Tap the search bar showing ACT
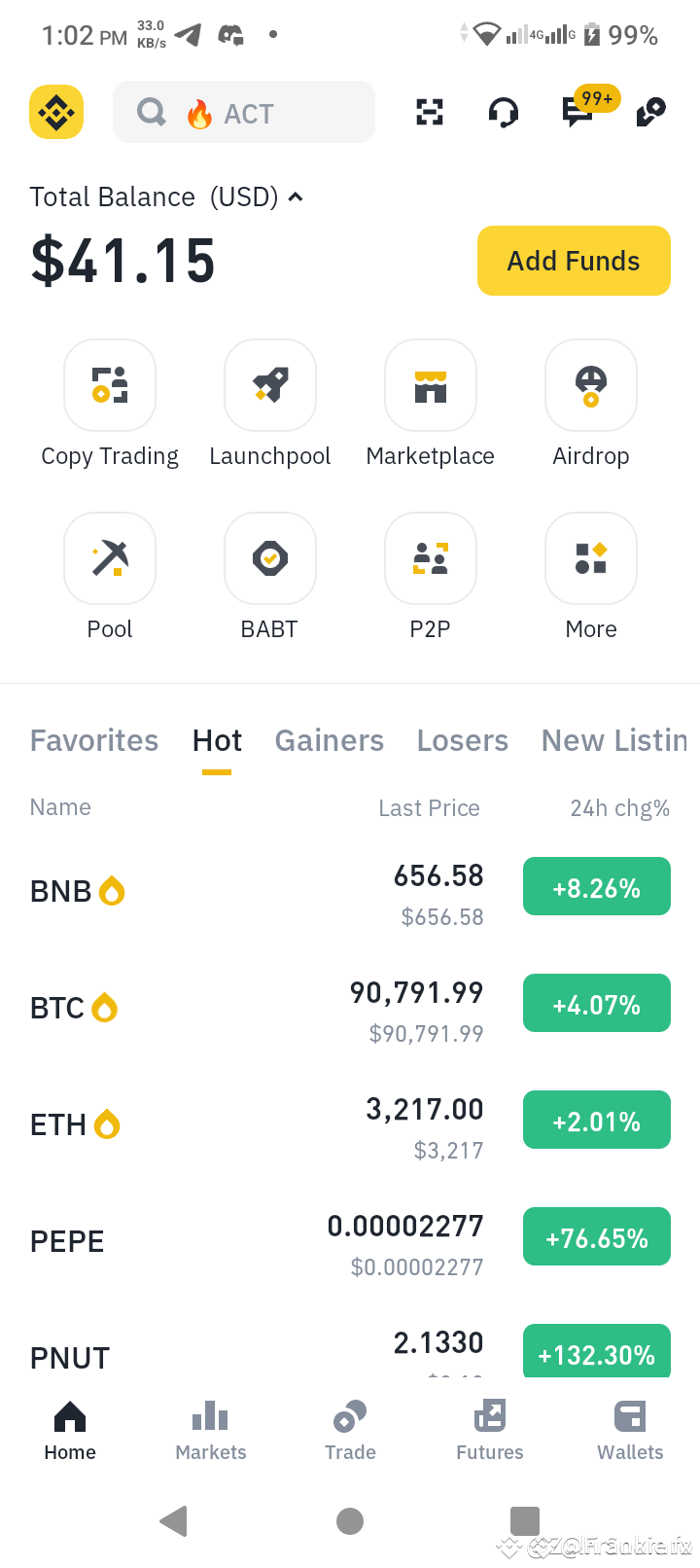700x1568 pixels. [243, 112]
